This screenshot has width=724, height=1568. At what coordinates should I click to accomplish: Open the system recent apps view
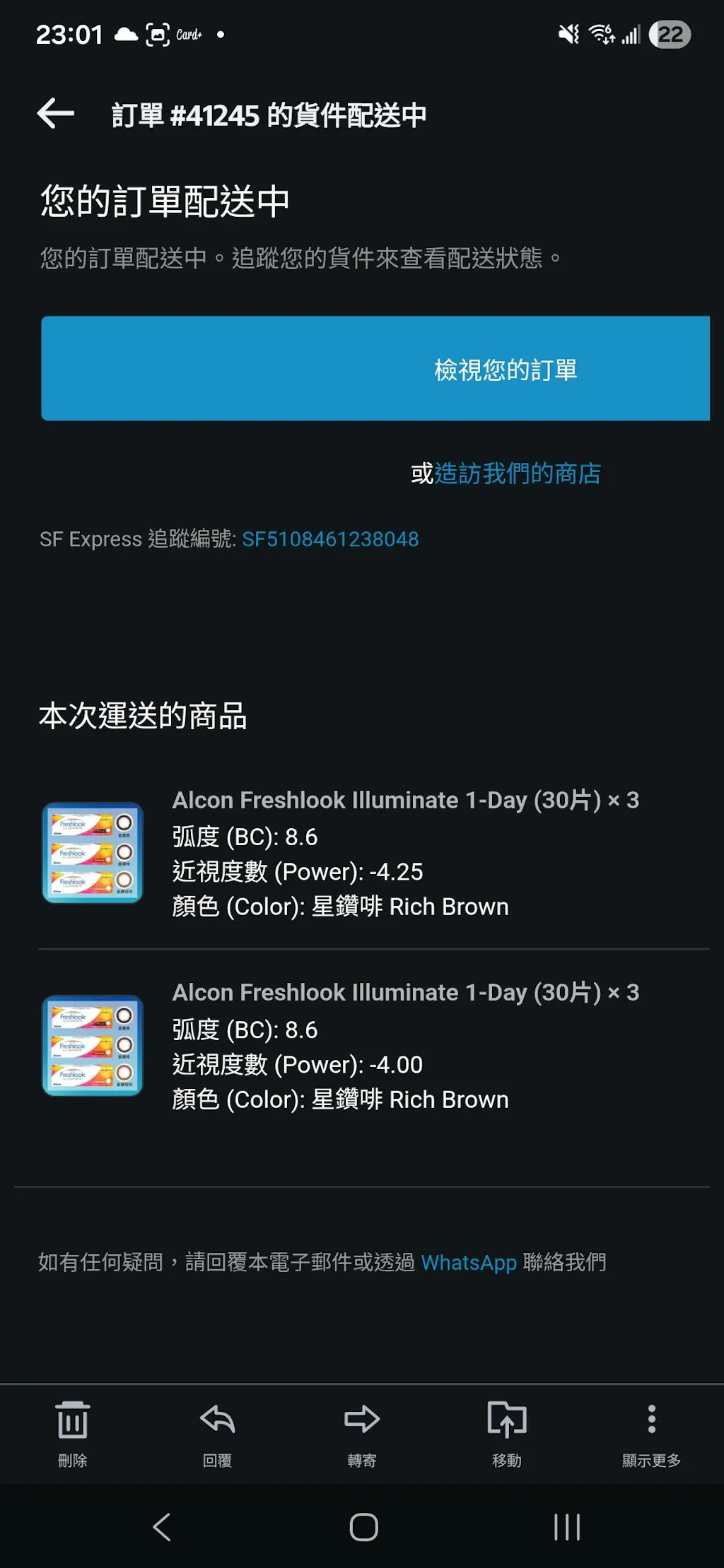click(567, 1527)
